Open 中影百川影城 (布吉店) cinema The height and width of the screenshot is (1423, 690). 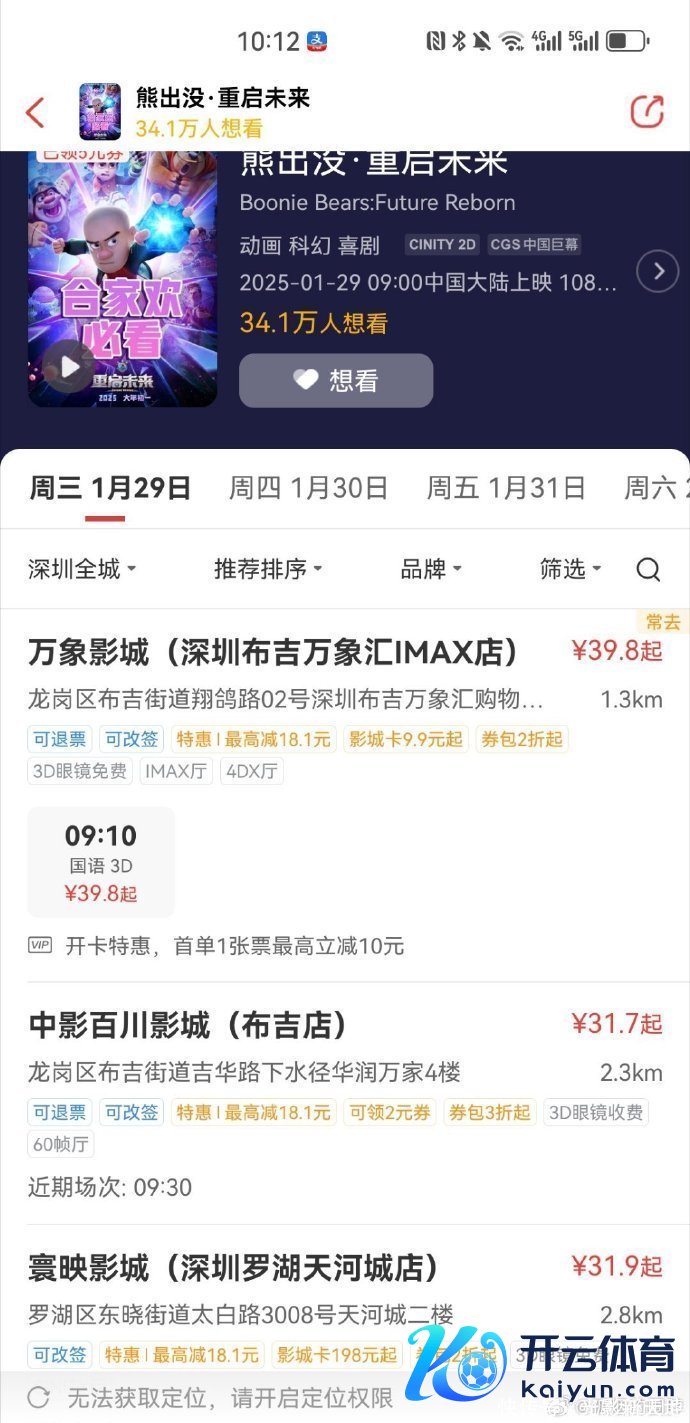pyautogui.click(x=188, y=1024)
